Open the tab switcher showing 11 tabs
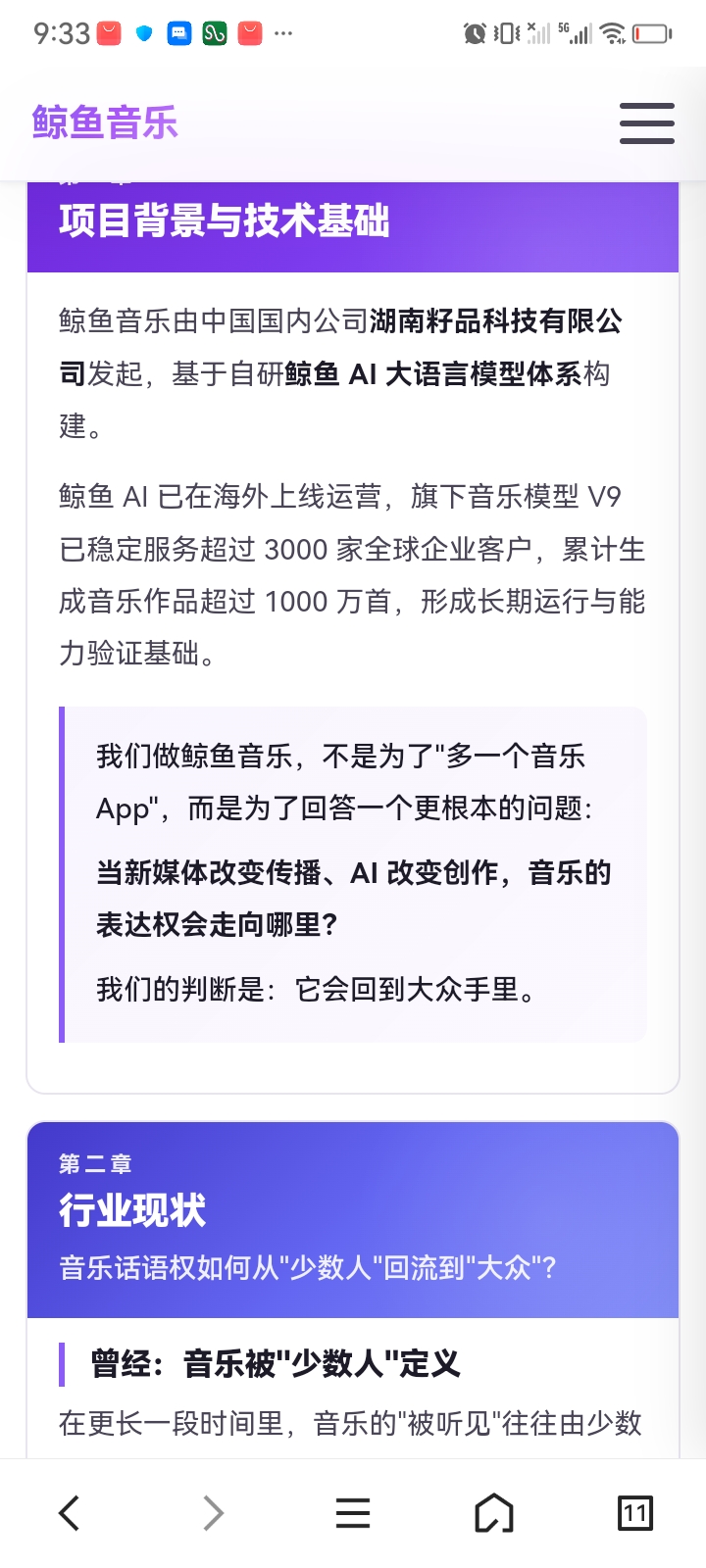The height and width of the screenshot is (1568, 706). [x=635, y=1513]
